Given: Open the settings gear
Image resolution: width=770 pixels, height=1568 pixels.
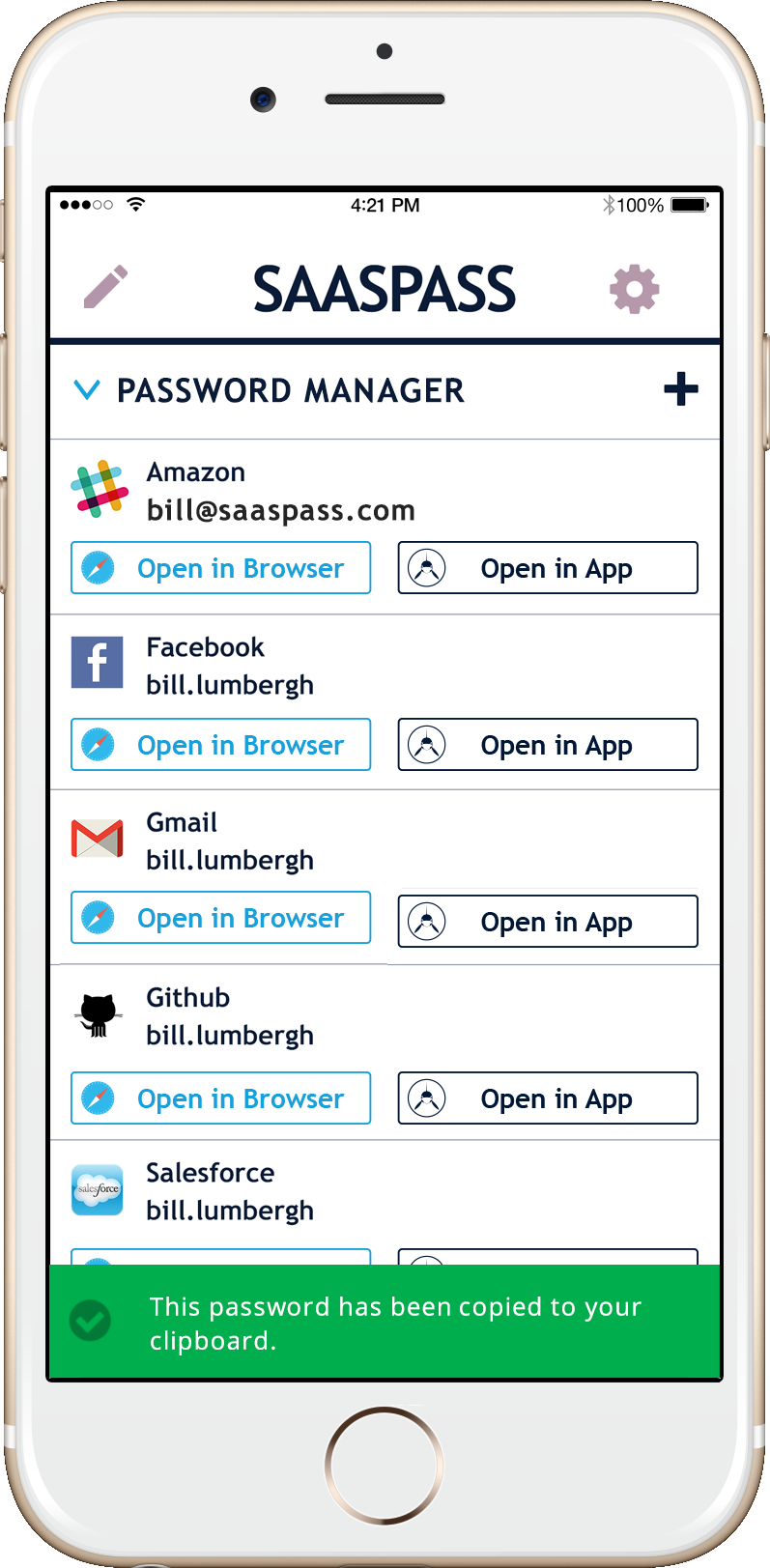Looking at the screenshot, I should tap(634, 288).
